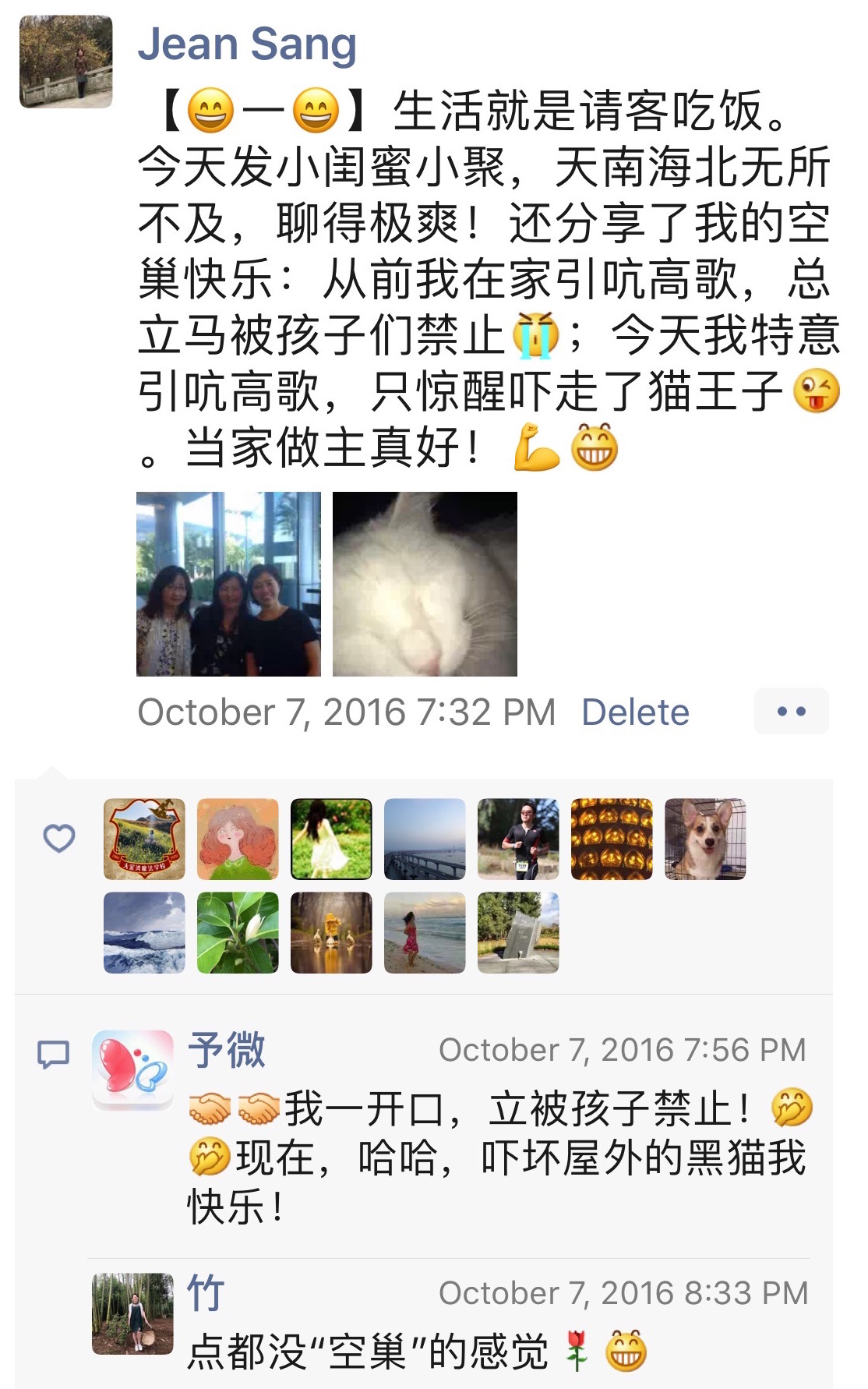
Task: Open 竹's profile name link
Action: click(x=206, y=1292)
